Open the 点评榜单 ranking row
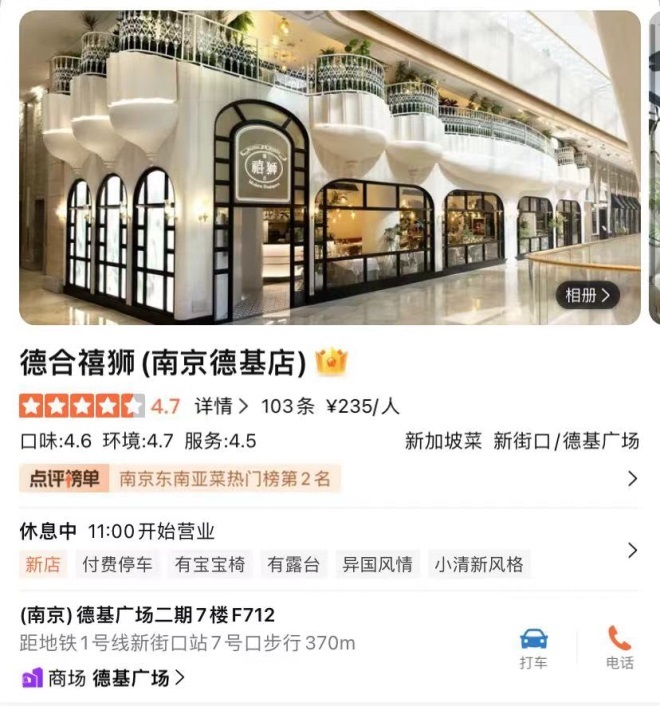 (330, 479)
